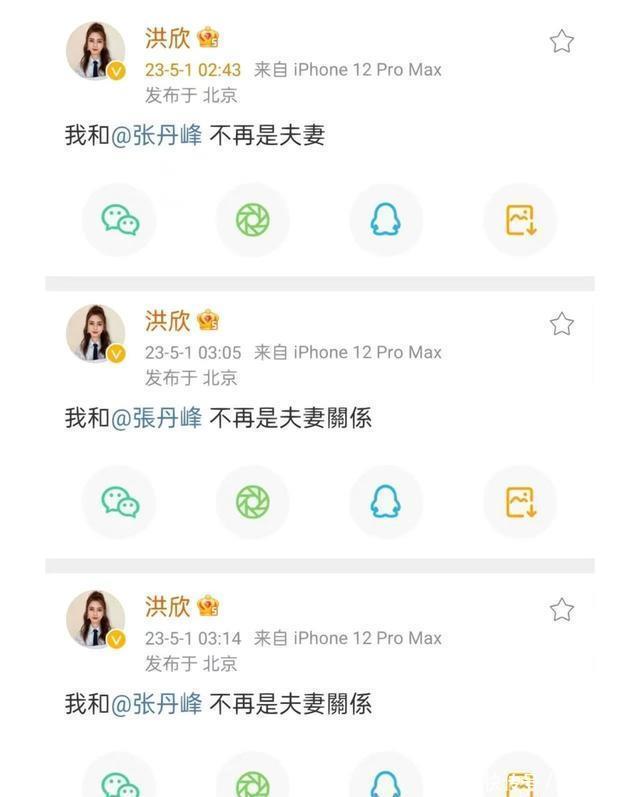Add the 03:14 post to favorites
The height and width of the screenshot is (797, 640).
click(x=561, y=609)
